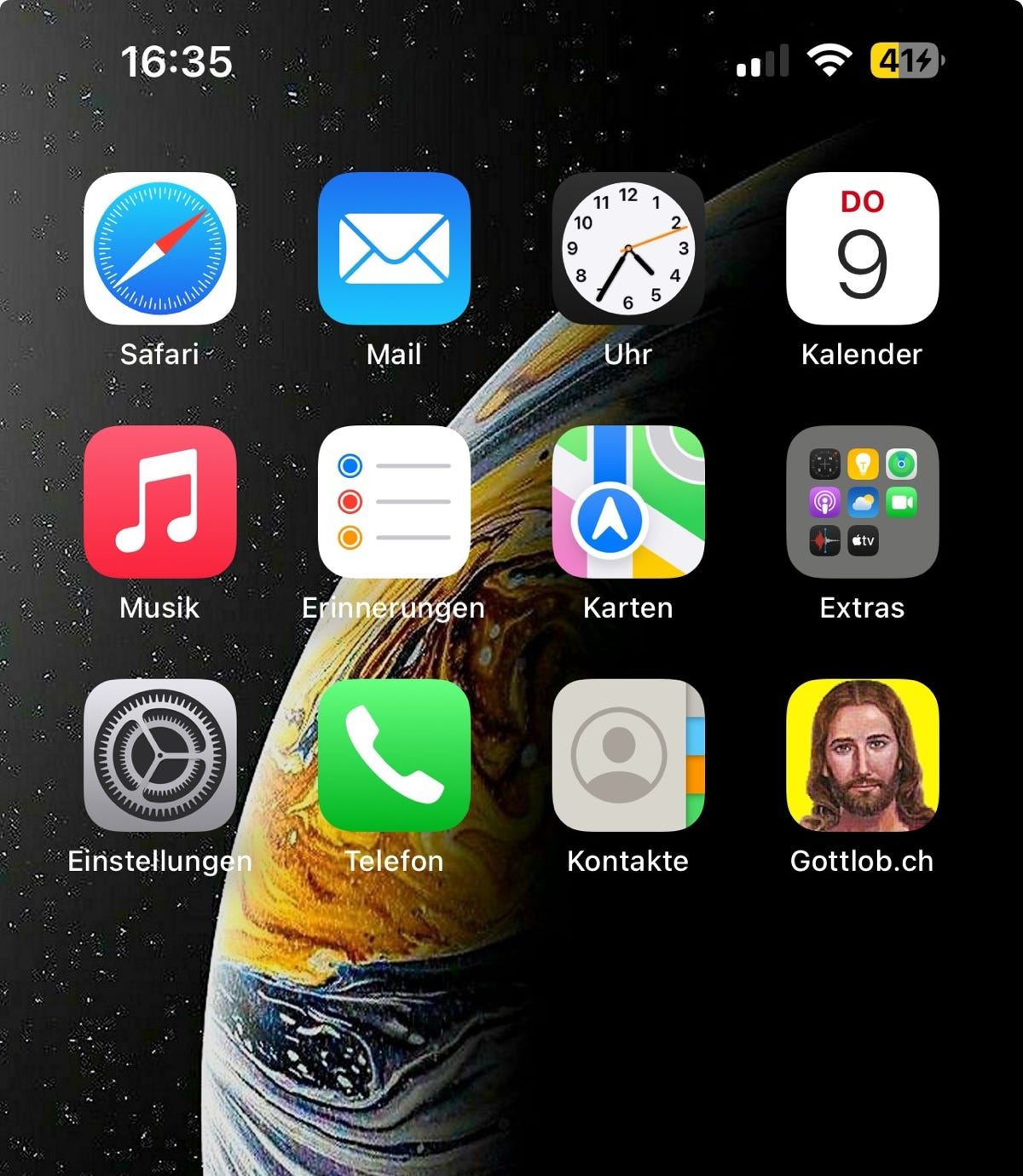The width and height of the screenshot is (1023, 1176).
Task: Open the Extras folder
Action: pyautogui.click(x=862, y=502)
